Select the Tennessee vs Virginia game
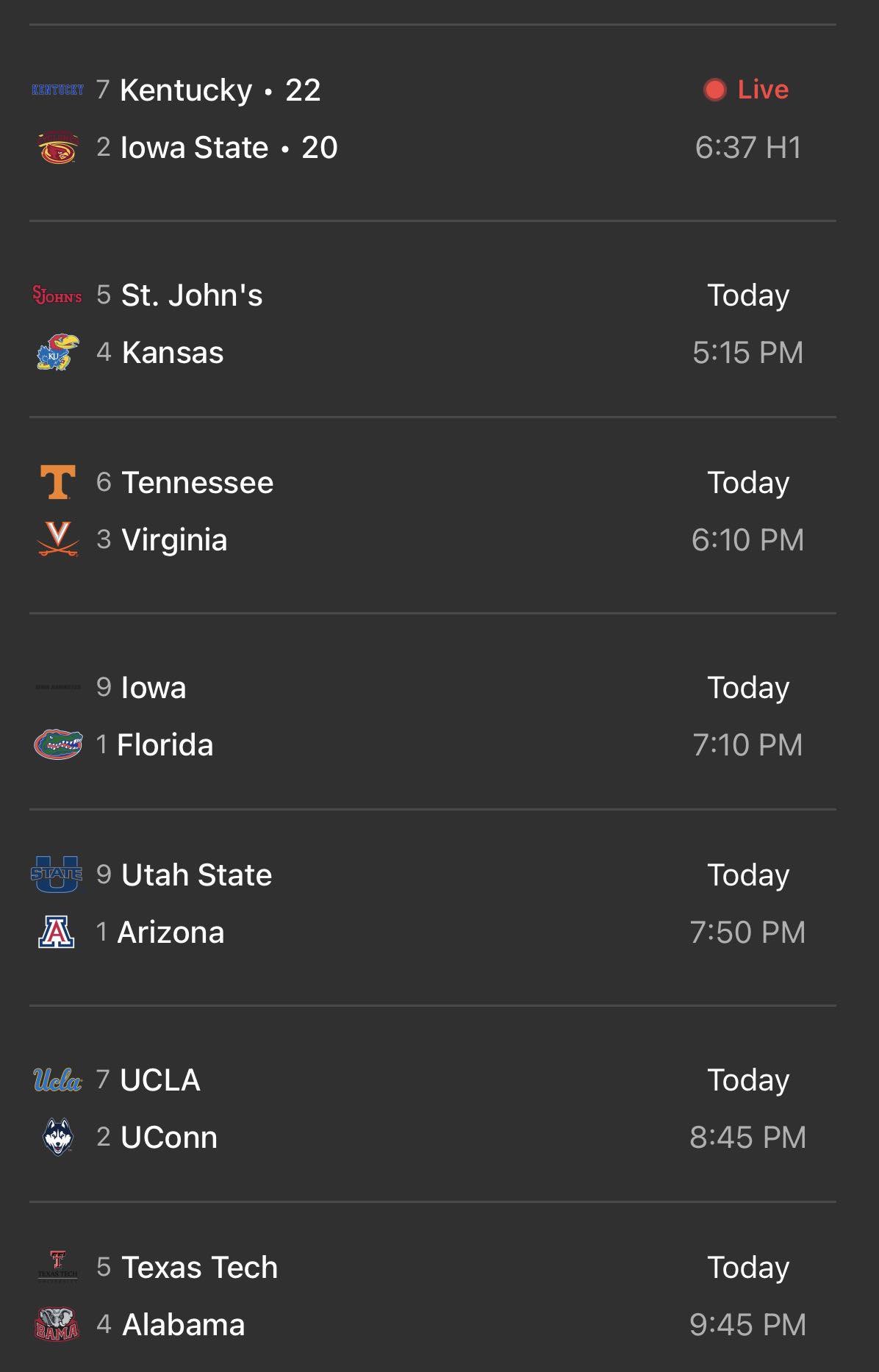Screen dimensions: 879x1372 pyautogui.click(x=434, y=511)
